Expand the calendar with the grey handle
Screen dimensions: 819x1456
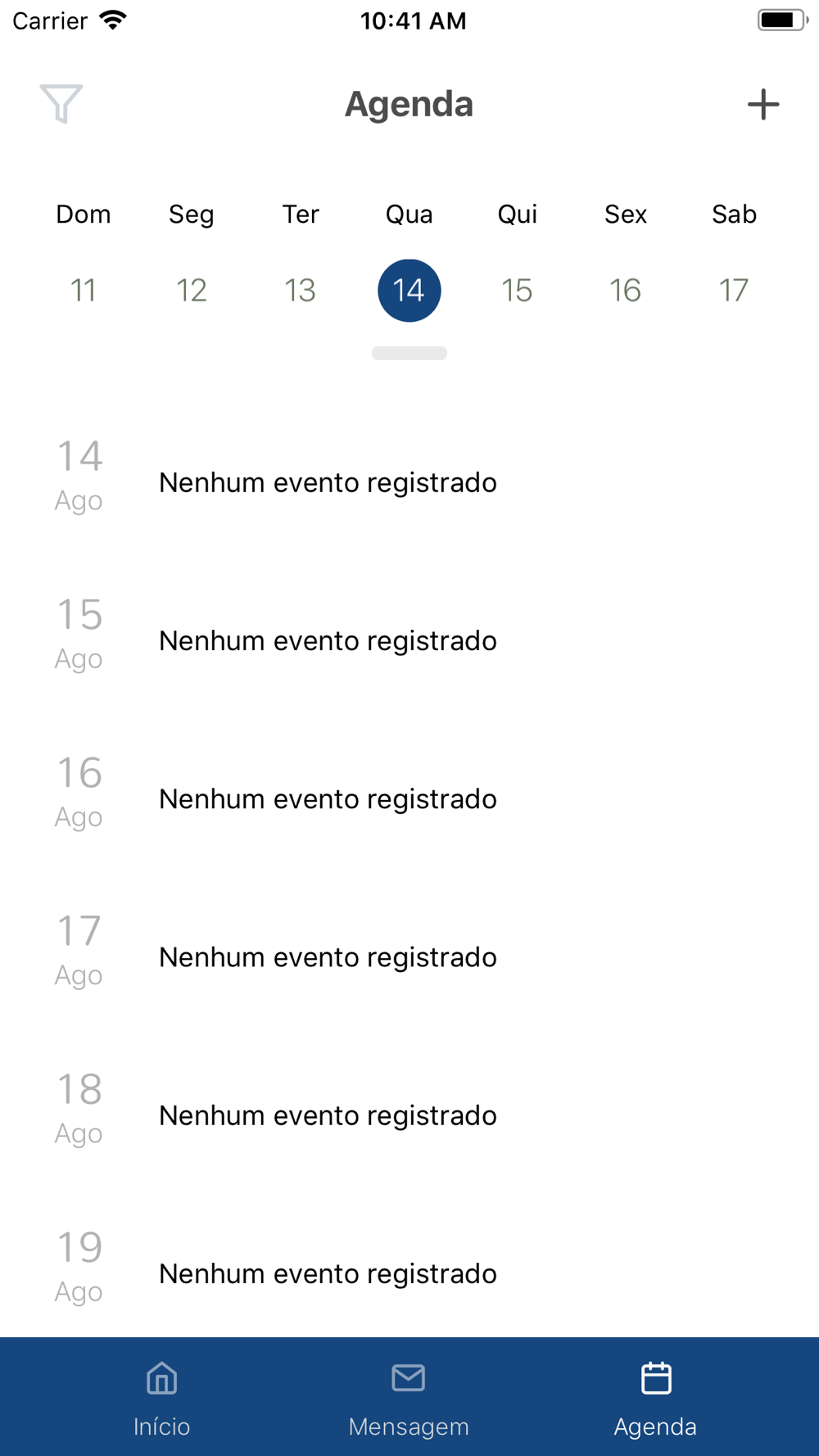tap(409, 353)
